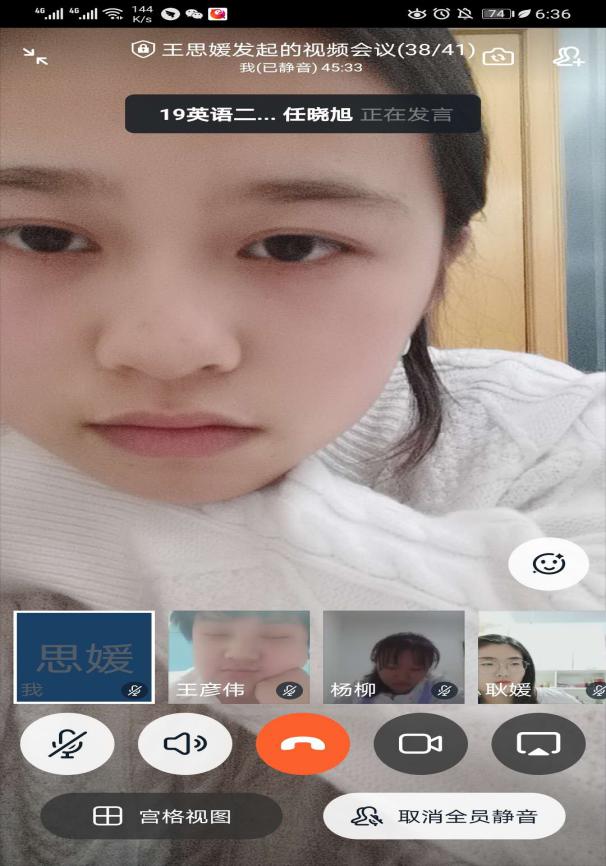Switch to 宫格视图 grid view

(x=161, y=816)
